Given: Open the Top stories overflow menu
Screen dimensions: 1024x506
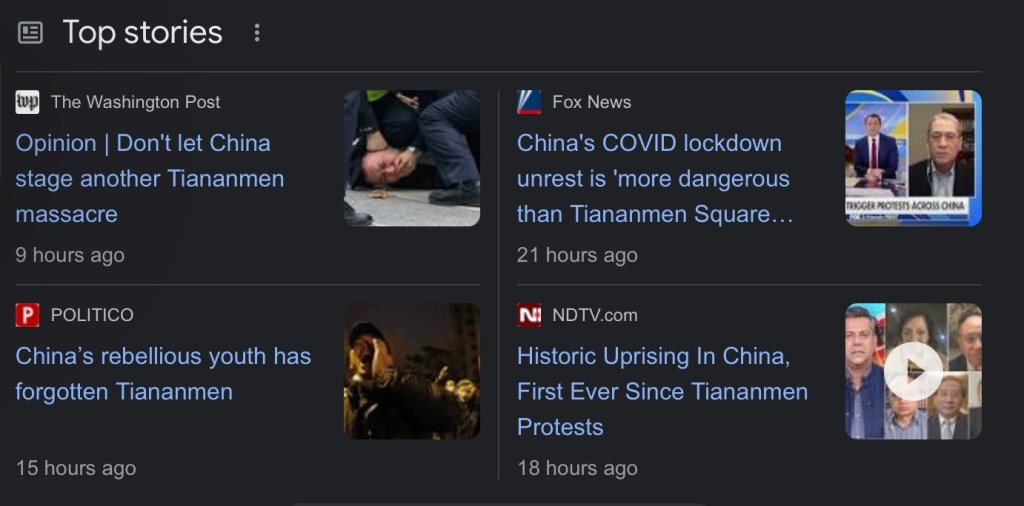Looking at the screenshot, I should pos(257,33).
